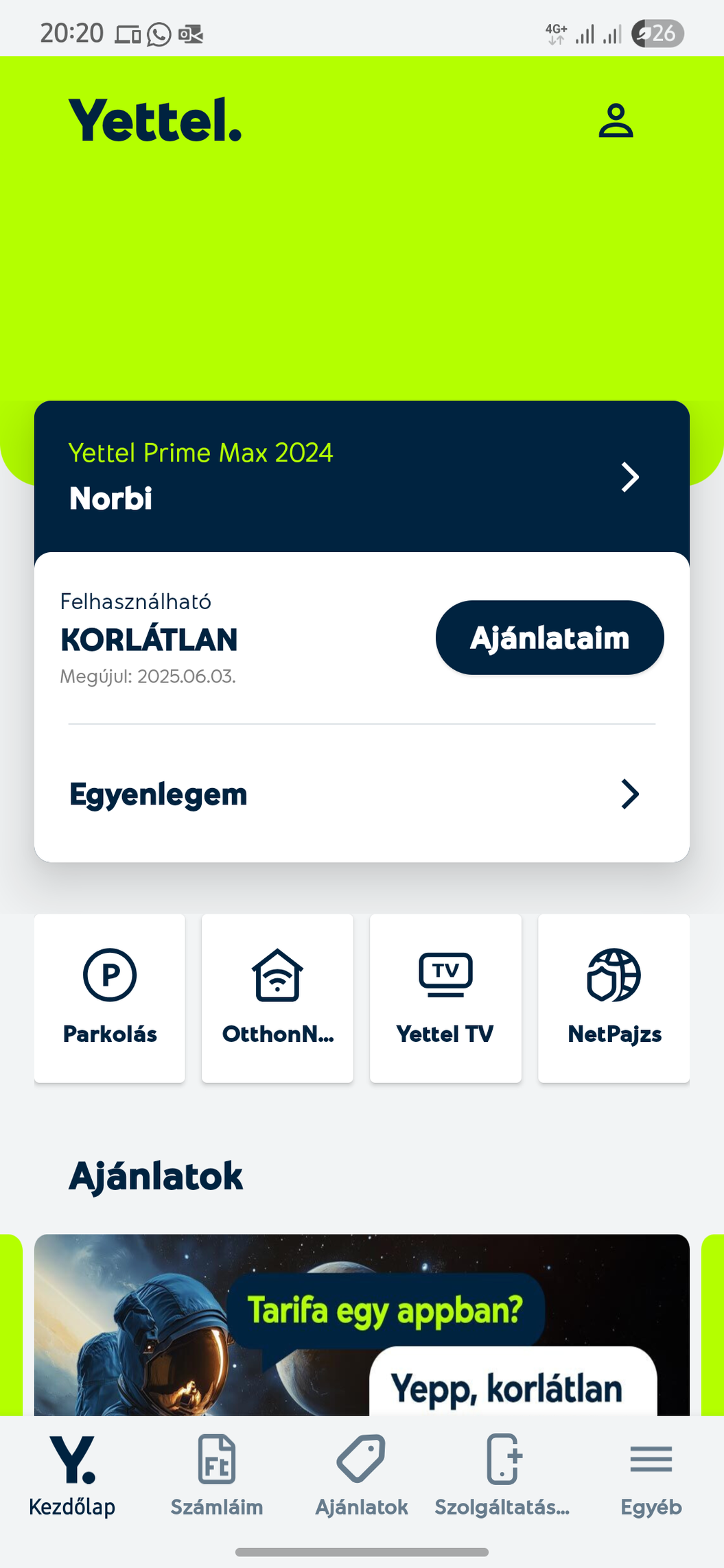Open the OtthonN... shortcut tile

pyautogui.click(x=277, y=998)
